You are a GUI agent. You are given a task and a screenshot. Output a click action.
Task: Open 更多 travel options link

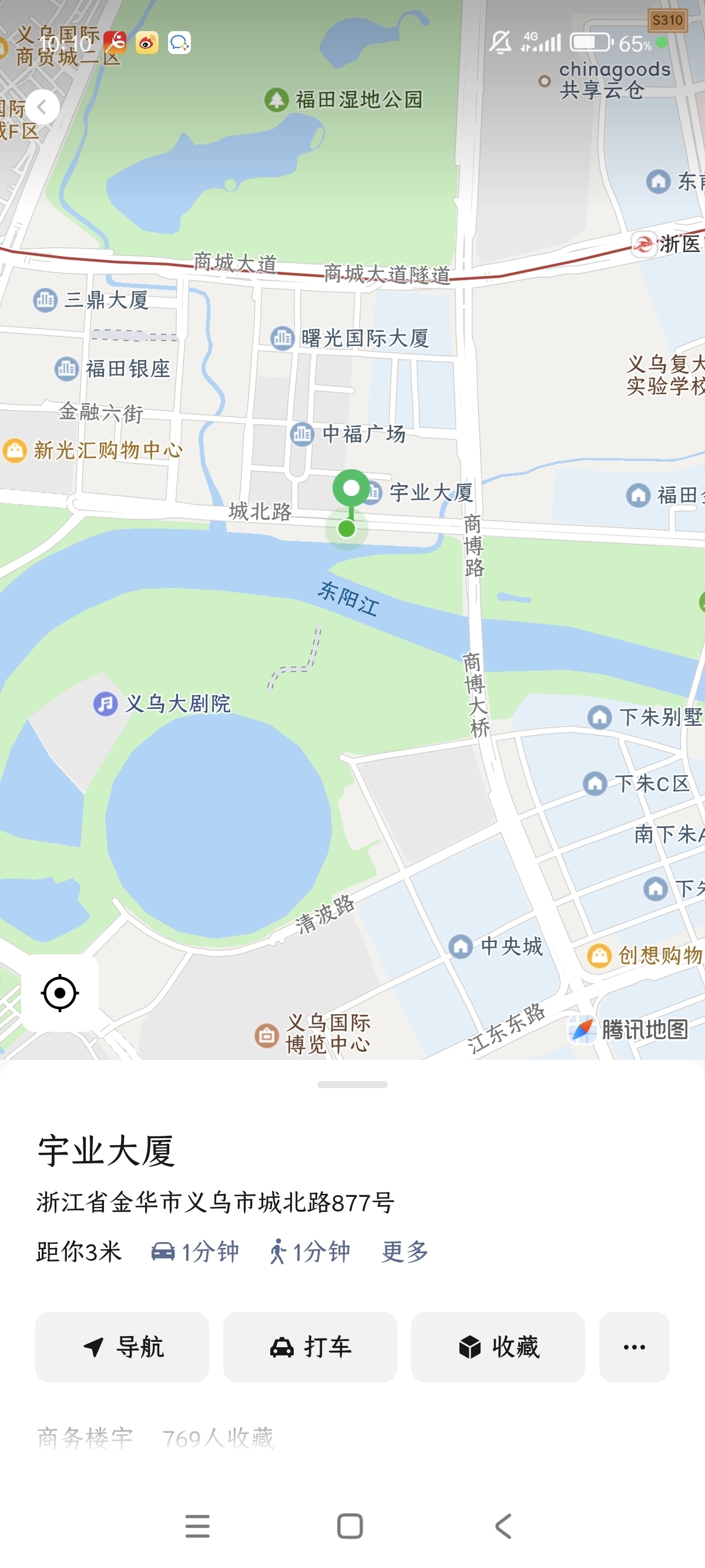(405, 1252)
